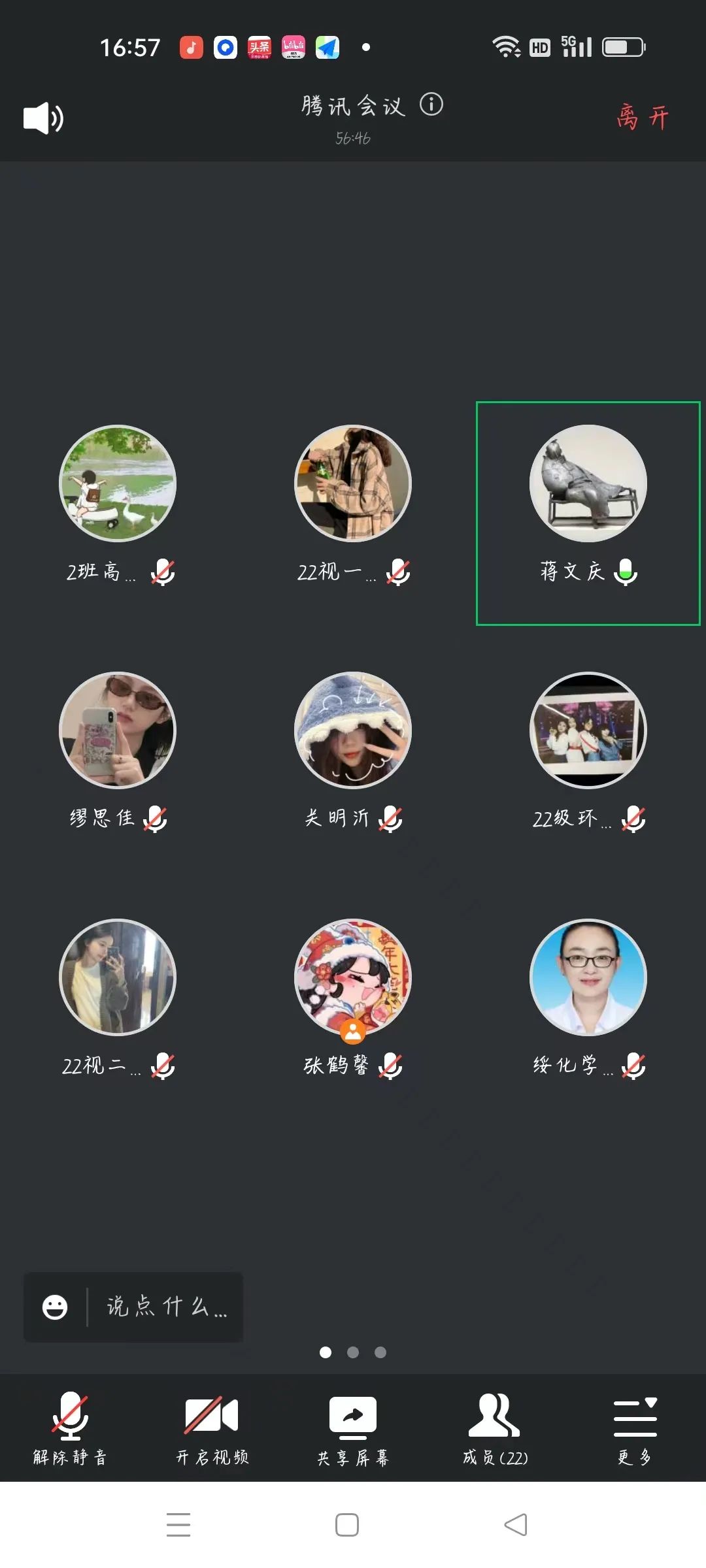Select participant 张鹤馨

coord(353,977)
